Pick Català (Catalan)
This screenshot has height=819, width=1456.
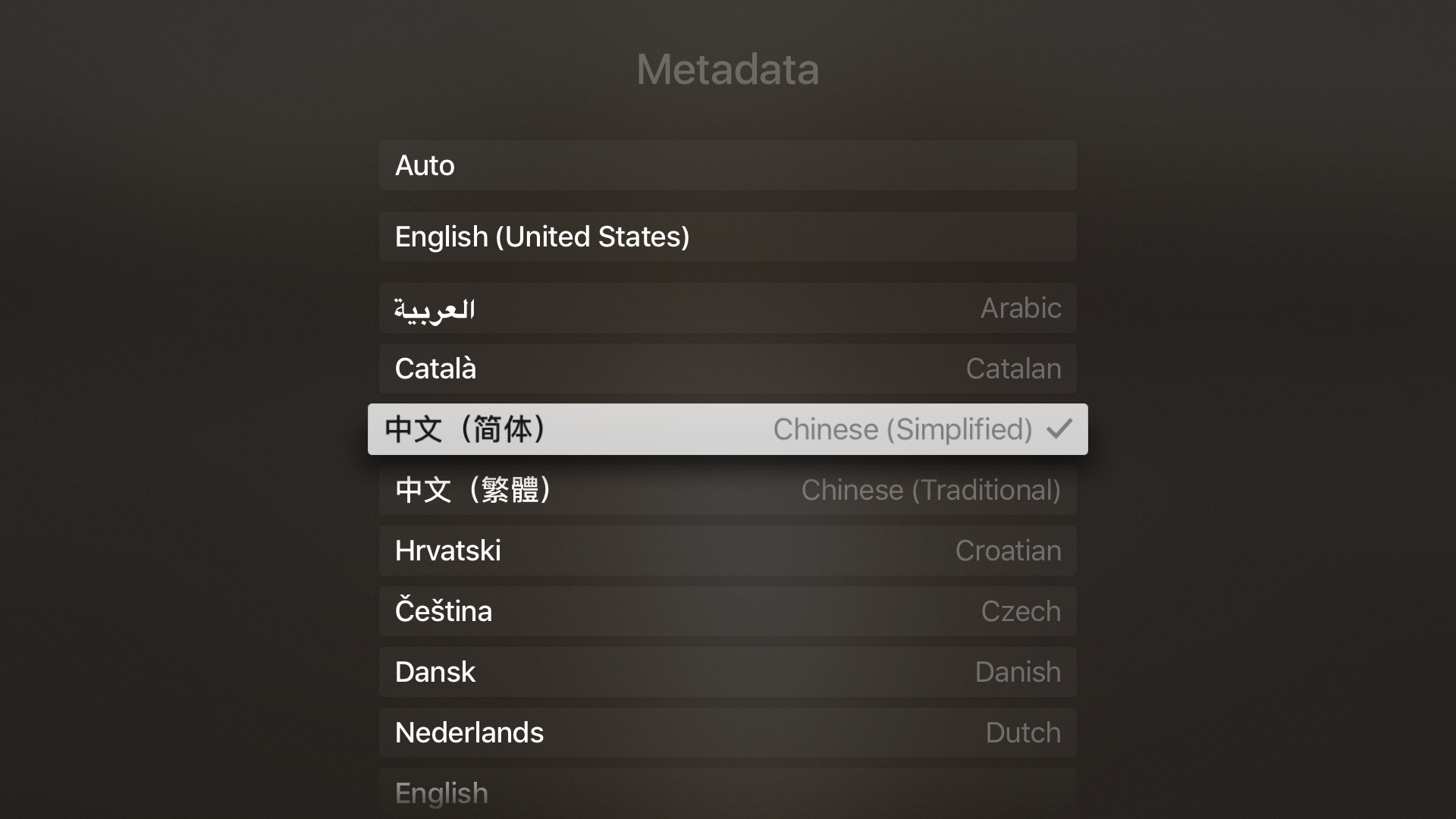coord(727,369)
